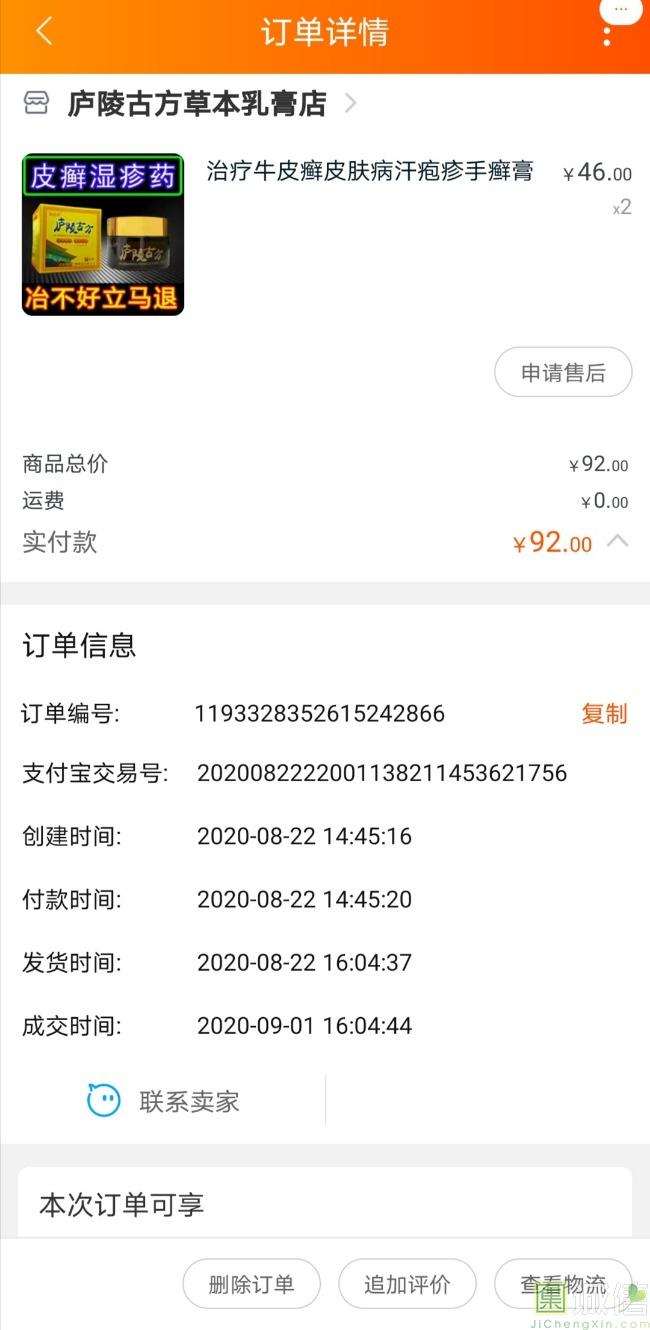View shipping logistics with 查看物流
Screen dimensions: 650x1330
tap(563, 1284)
